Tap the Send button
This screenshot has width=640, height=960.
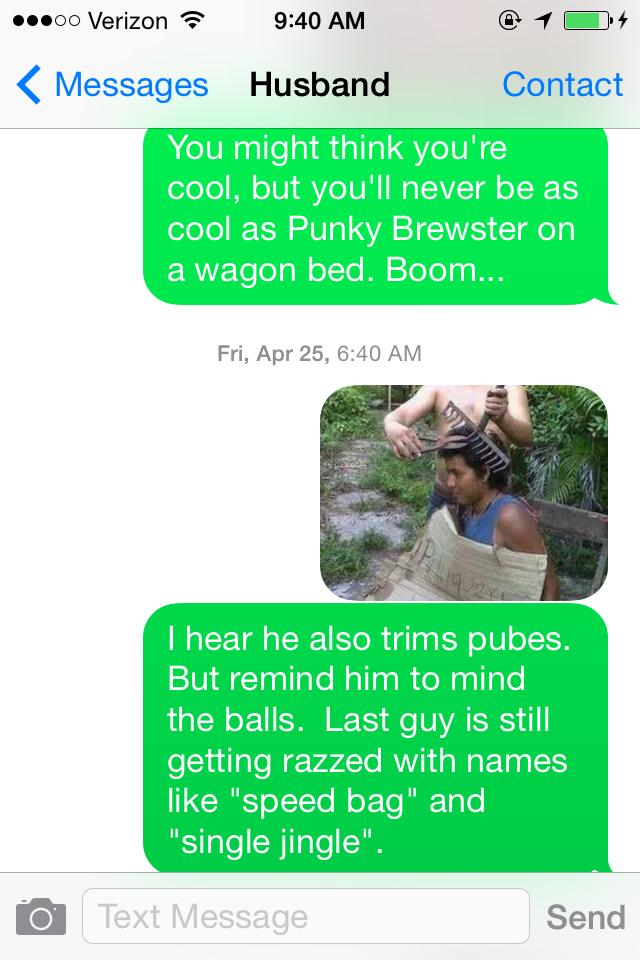585,916
